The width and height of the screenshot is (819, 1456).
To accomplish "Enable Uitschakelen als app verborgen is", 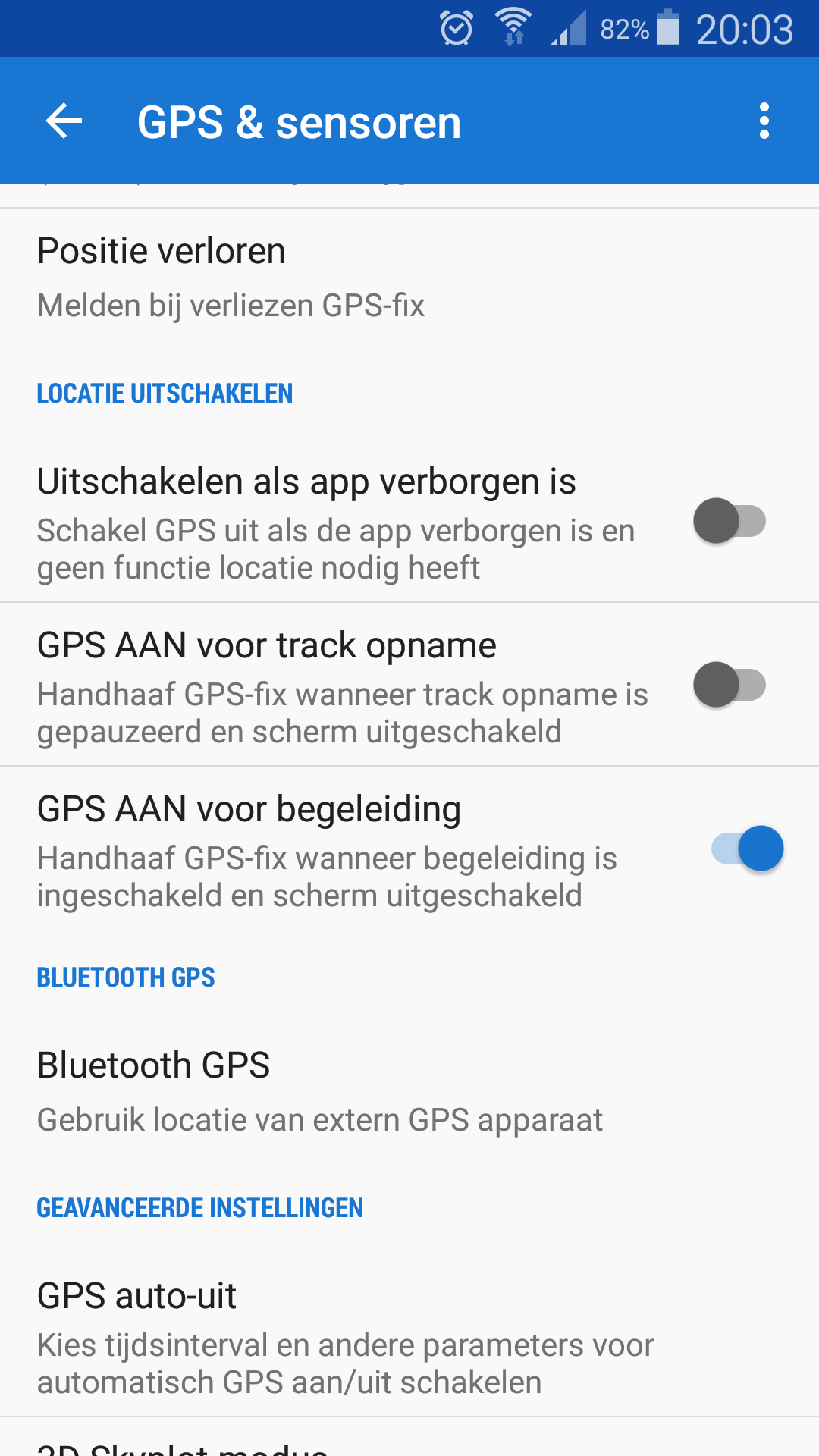I will click(x=730, y=522).
